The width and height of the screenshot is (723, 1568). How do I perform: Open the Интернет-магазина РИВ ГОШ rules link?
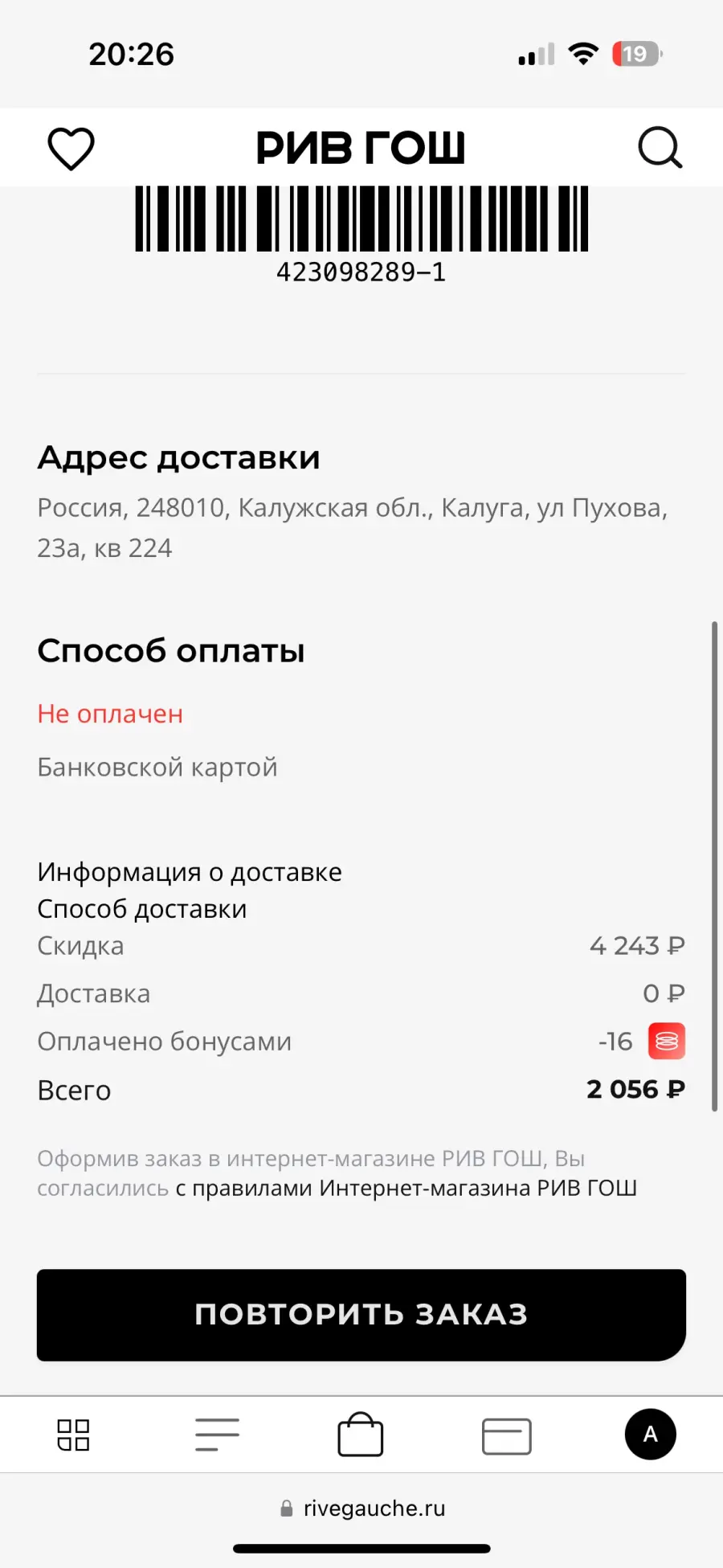(406, 1188)
